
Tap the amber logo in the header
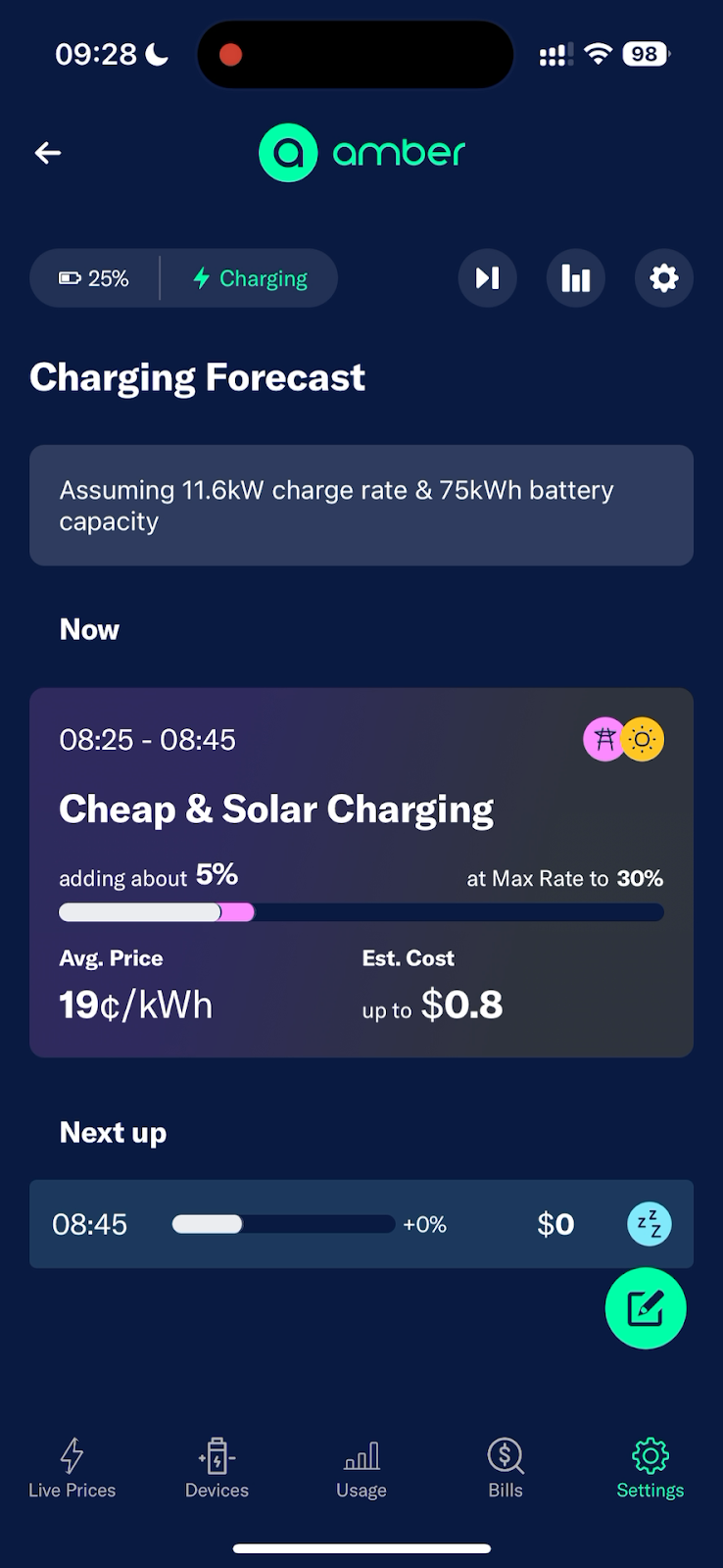pos(361,152)
